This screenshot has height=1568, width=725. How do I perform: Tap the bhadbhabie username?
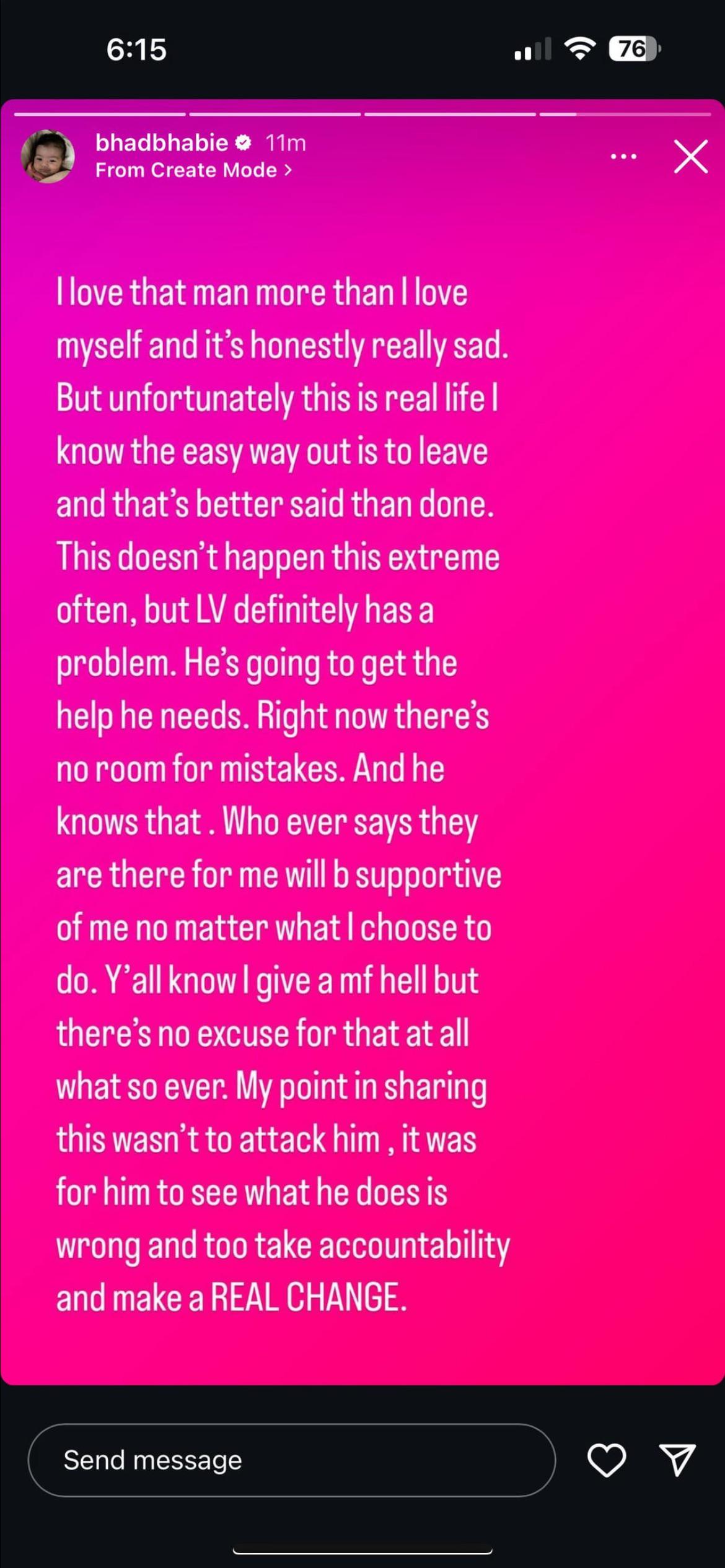(x=162, y=143)
